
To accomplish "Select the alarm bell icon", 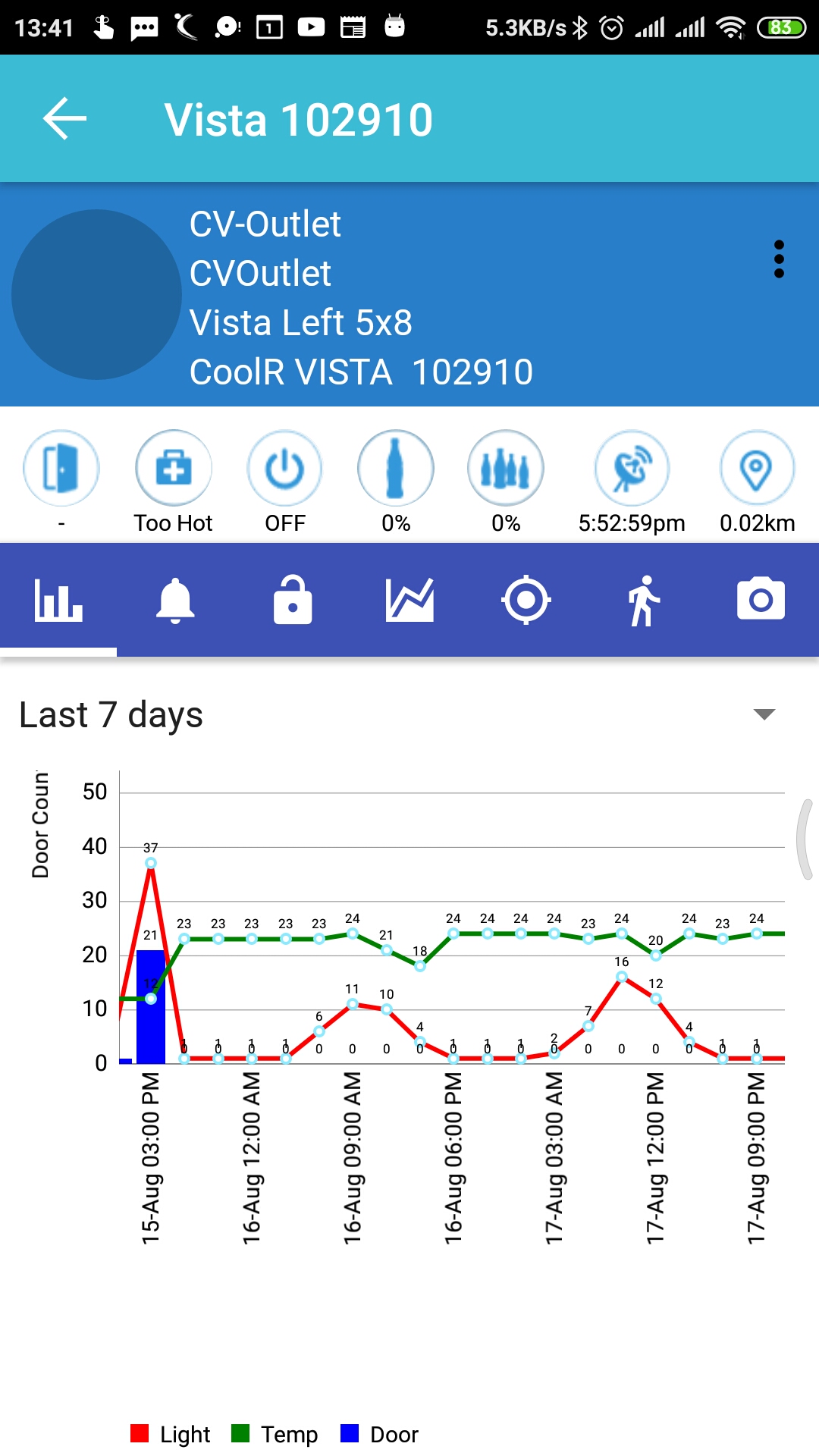I will click(x=175, y=601).
